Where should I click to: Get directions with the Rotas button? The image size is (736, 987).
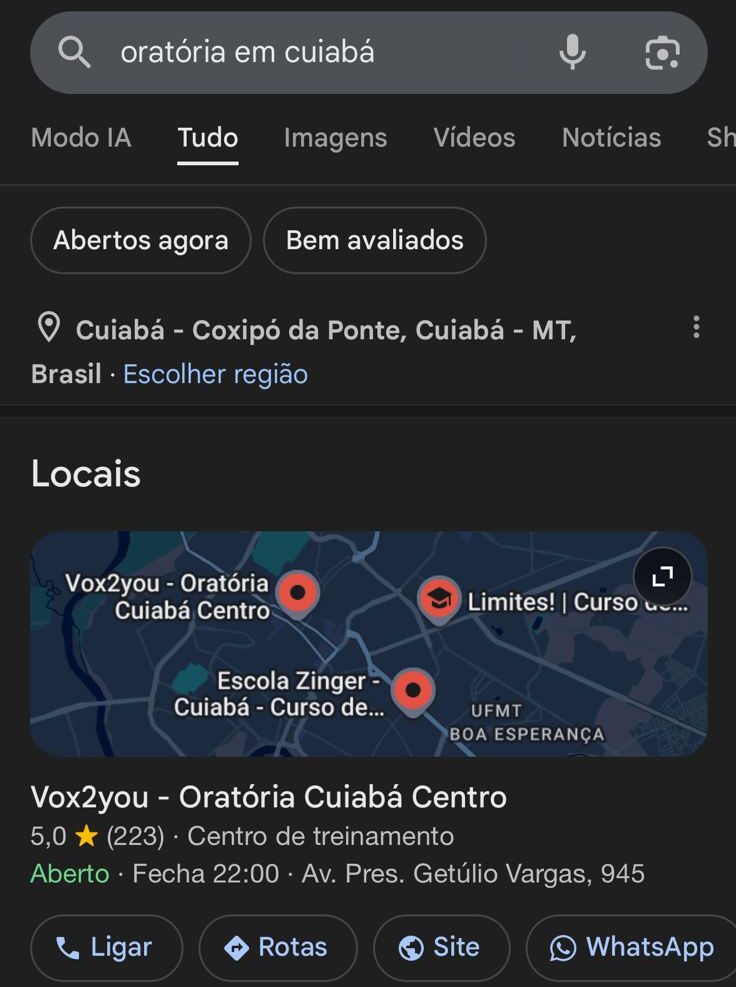click(x=277, y=947)
